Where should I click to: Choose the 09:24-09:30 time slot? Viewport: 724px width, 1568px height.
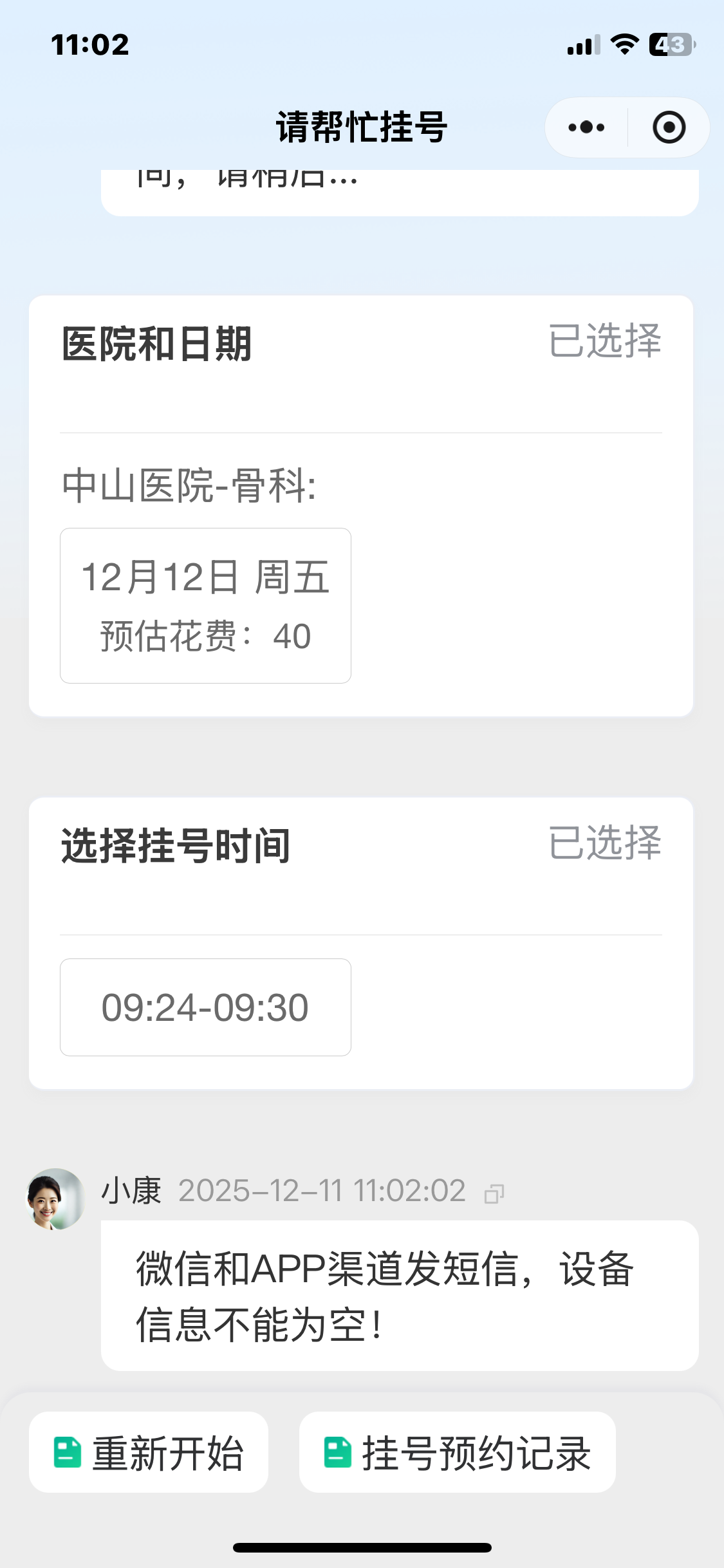(x=205, y=1007)
